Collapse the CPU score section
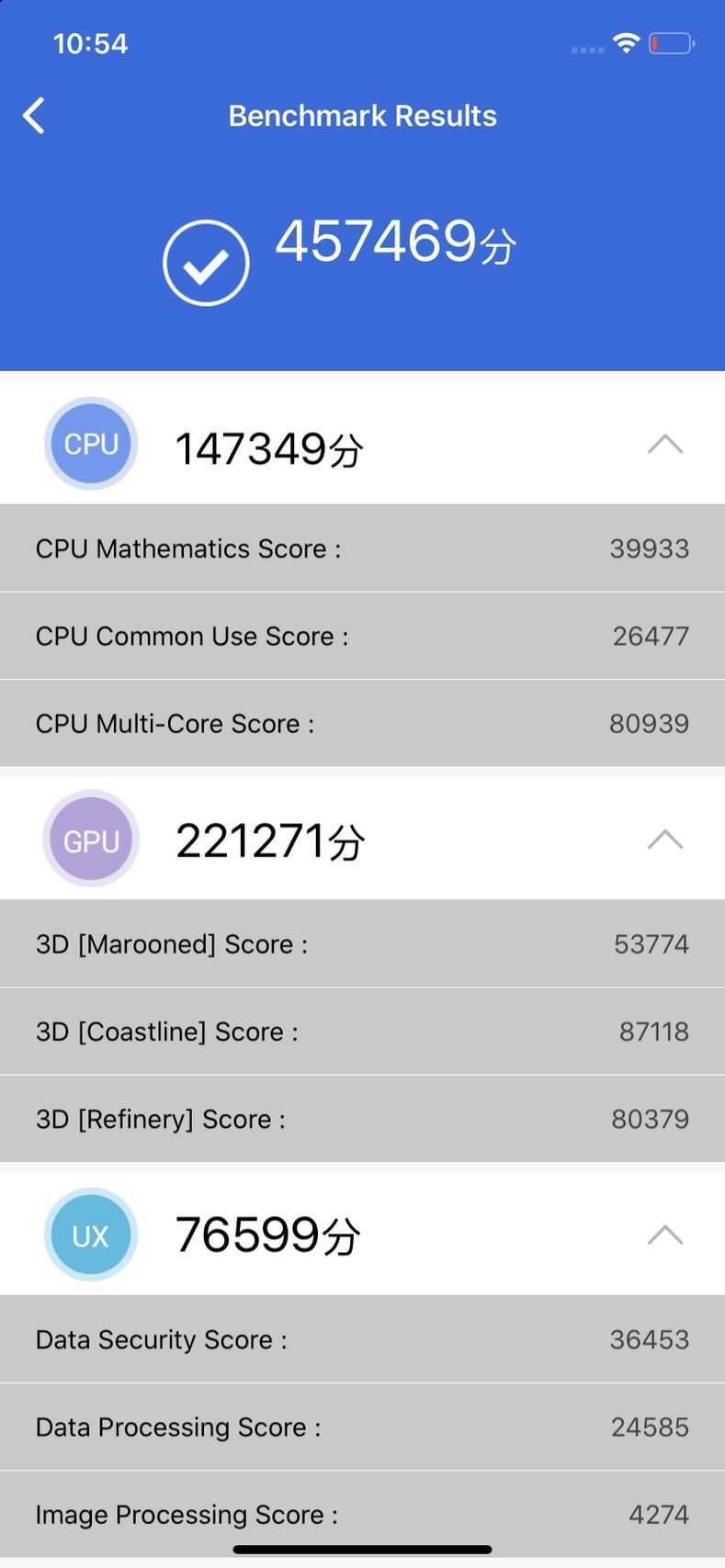This screenshot has height=1568, width=725. pos(664,445)
